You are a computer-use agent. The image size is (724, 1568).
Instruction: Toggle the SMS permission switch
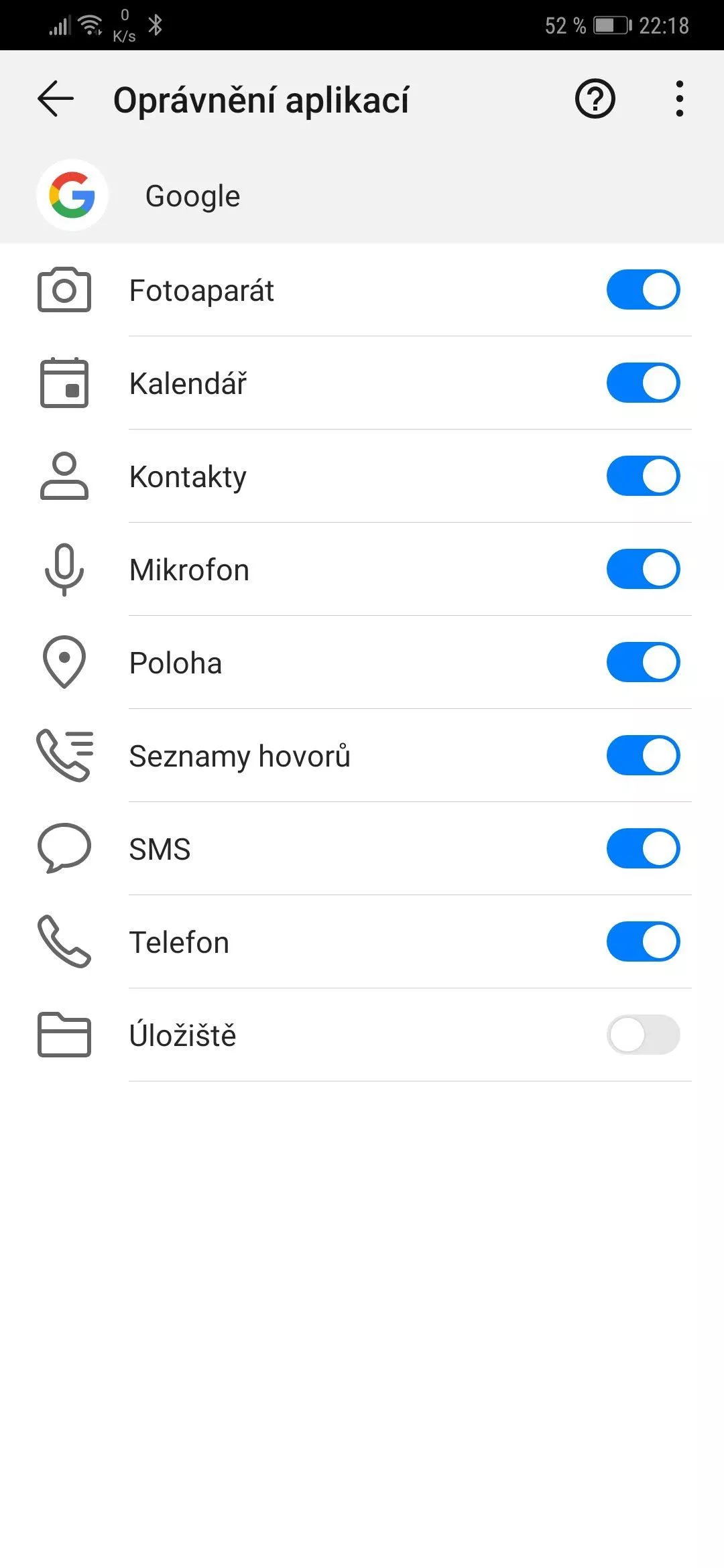[644, 848]
